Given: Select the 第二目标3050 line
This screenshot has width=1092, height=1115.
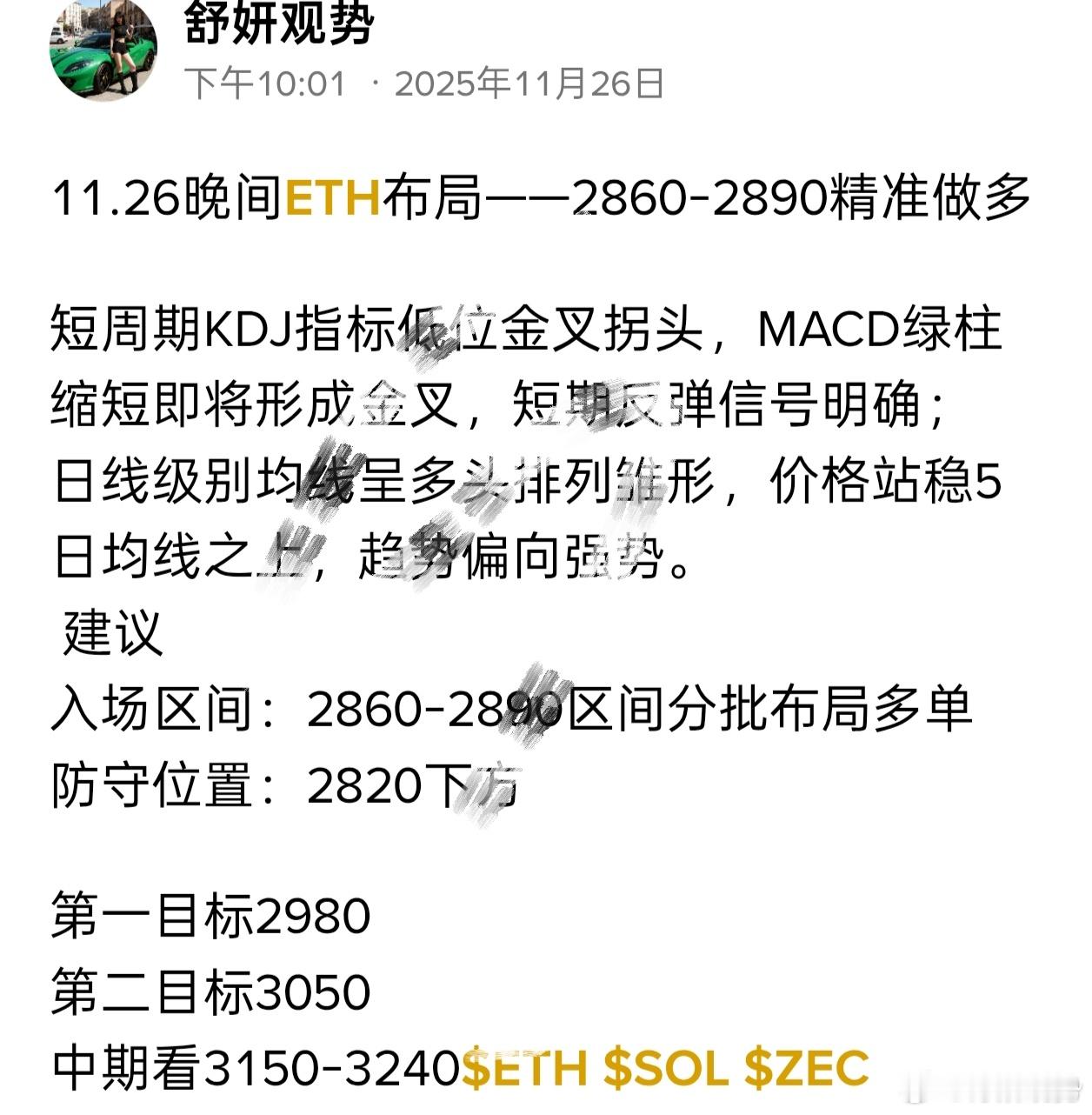Looking at the screenshot, I should [x=213, y=990].
